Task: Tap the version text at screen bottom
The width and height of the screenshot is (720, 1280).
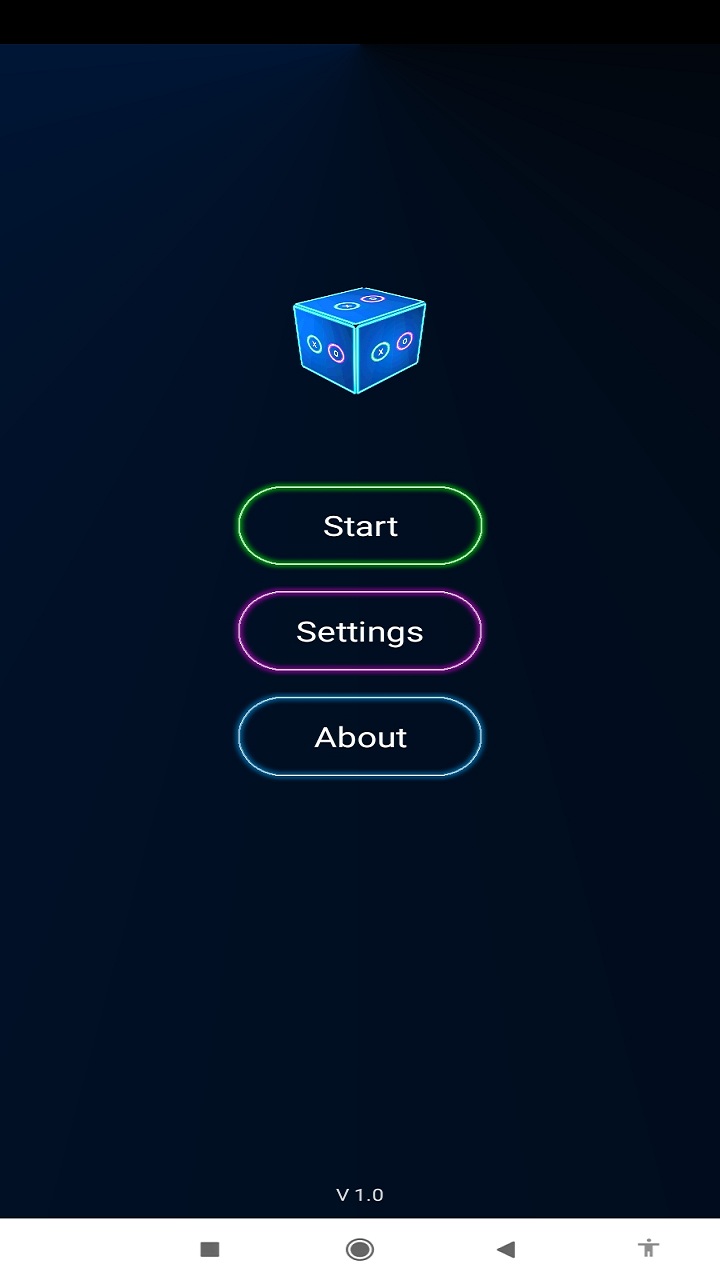Action: pyautogui.click(x=360, y=1193)
